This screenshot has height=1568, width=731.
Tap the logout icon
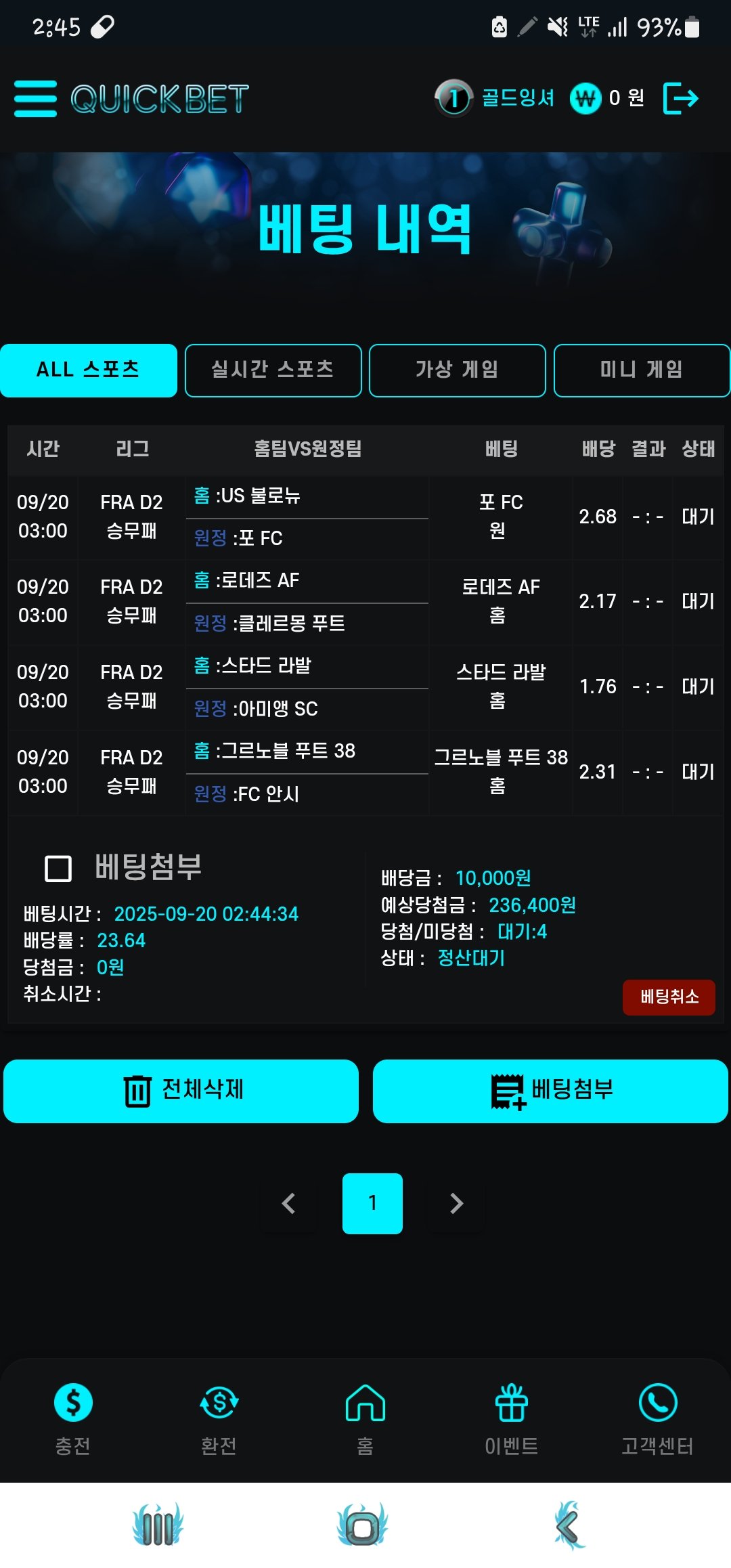pyautogui.click(x=680, y=99)
